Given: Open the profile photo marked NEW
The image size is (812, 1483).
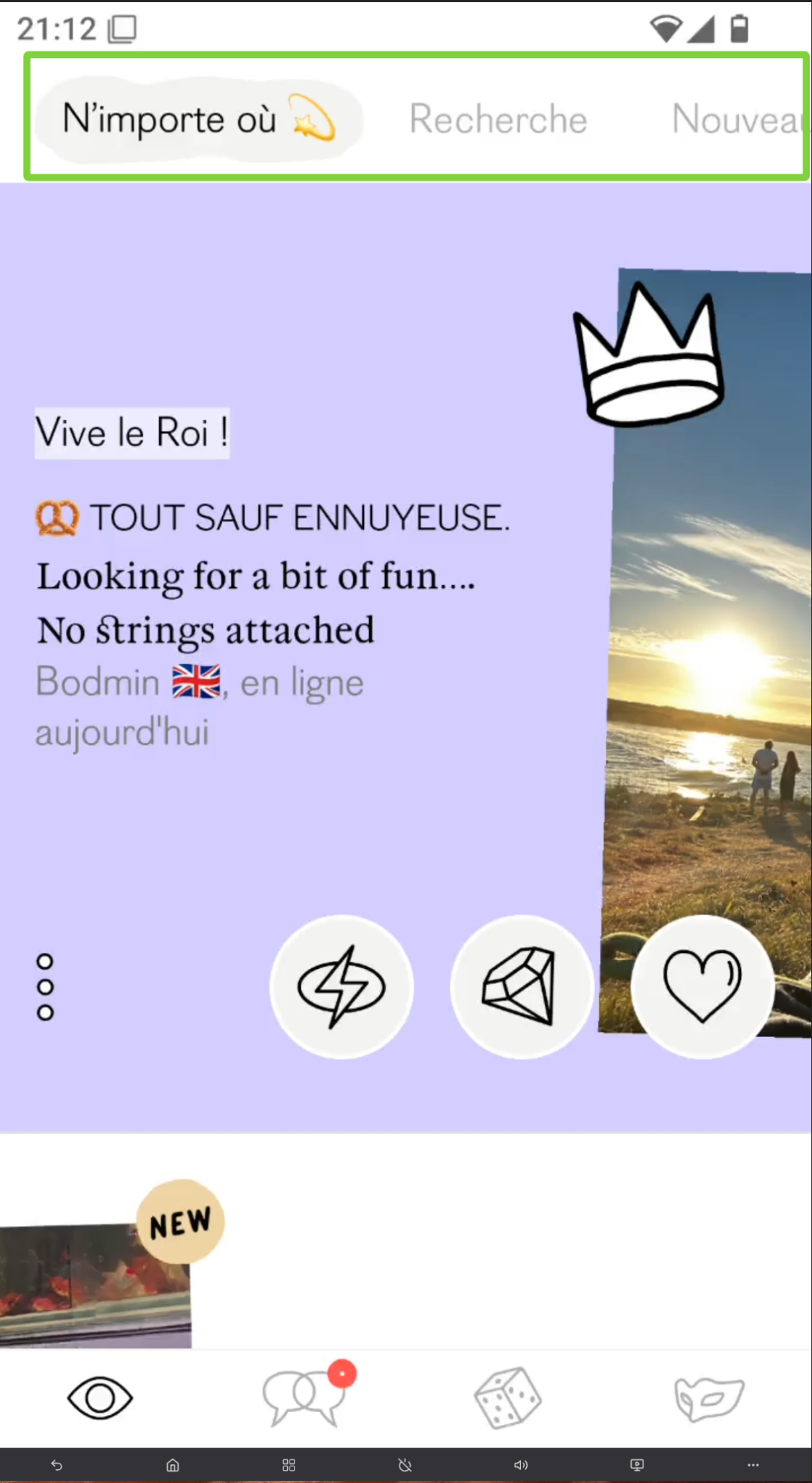Looking at the screenshot, I should pos(96,1285).
